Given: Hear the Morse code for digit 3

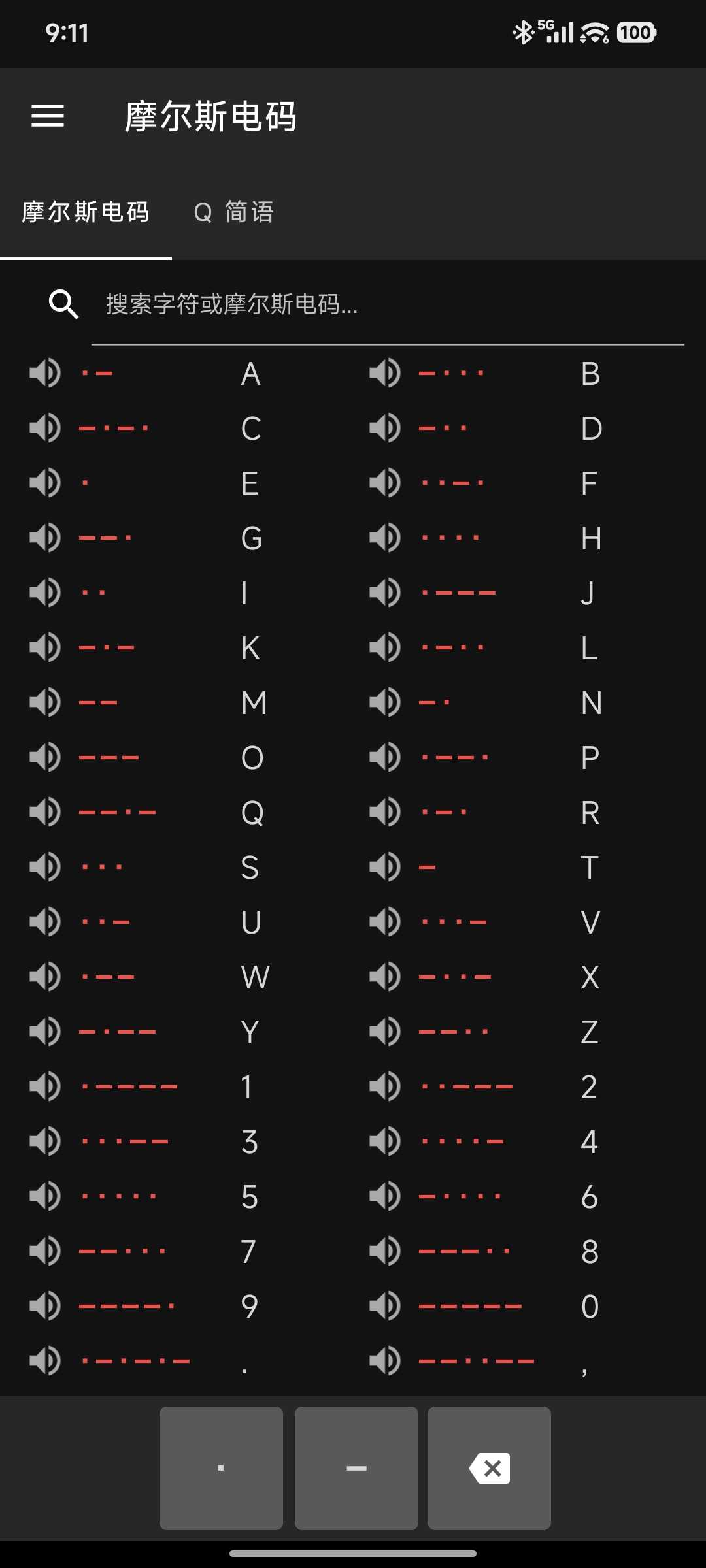Looking at the screenshot, I should [45, 1142].
